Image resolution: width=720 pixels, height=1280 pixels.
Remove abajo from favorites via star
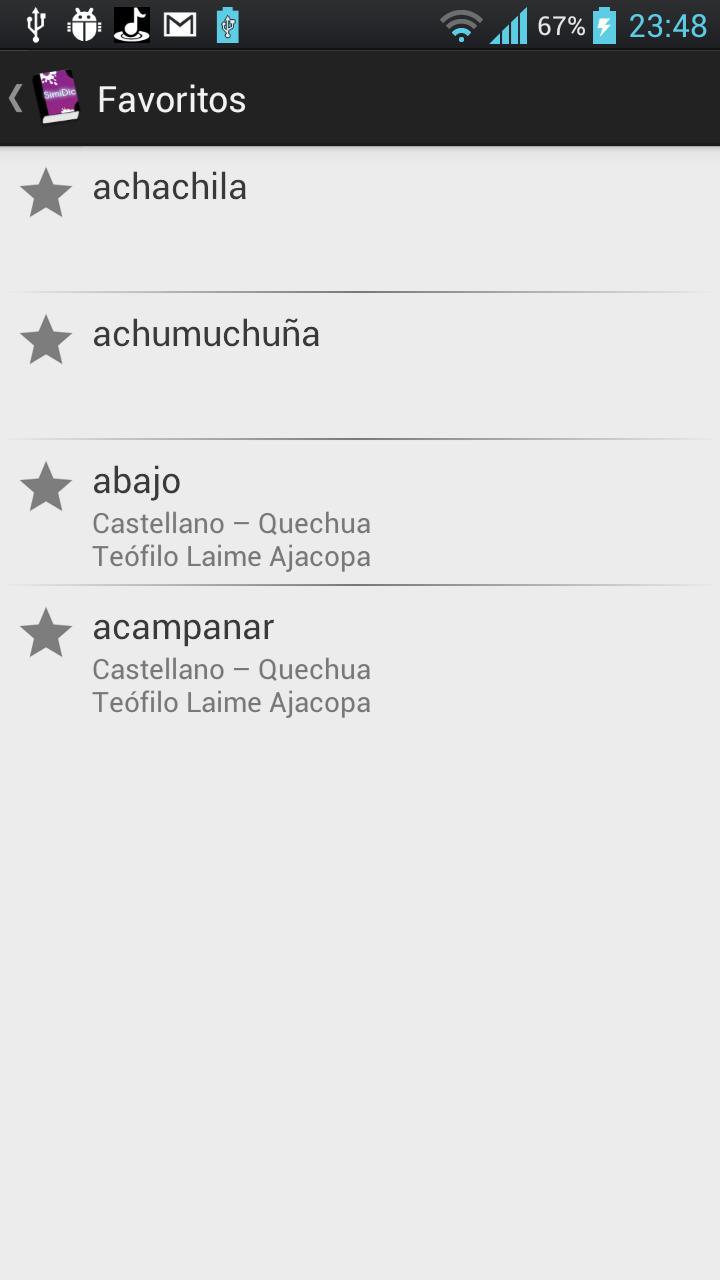click(x=46, y=487)
